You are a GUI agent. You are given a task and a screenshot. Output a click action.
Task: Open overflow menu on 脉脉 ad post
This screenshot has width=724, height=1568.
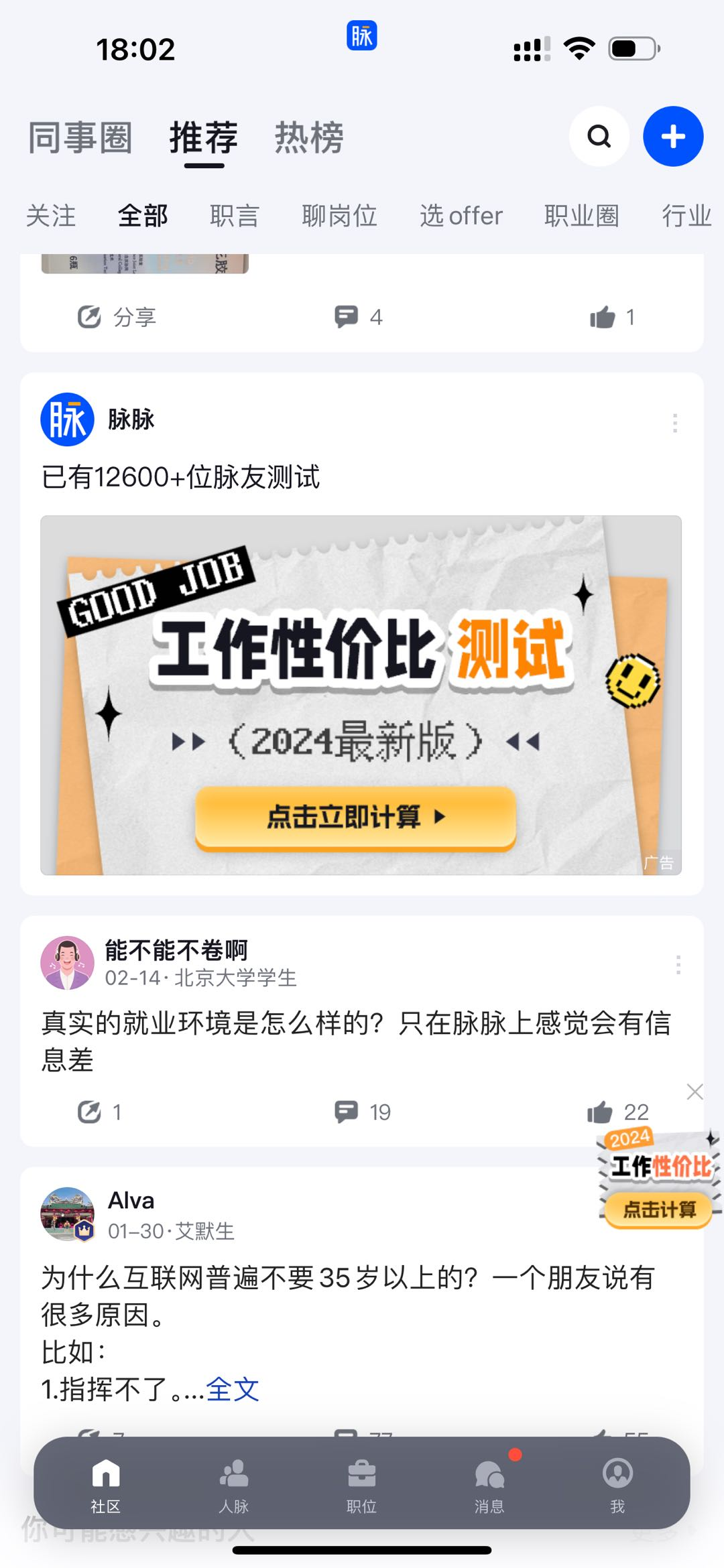pyautogui.click(x=675, y=423)
